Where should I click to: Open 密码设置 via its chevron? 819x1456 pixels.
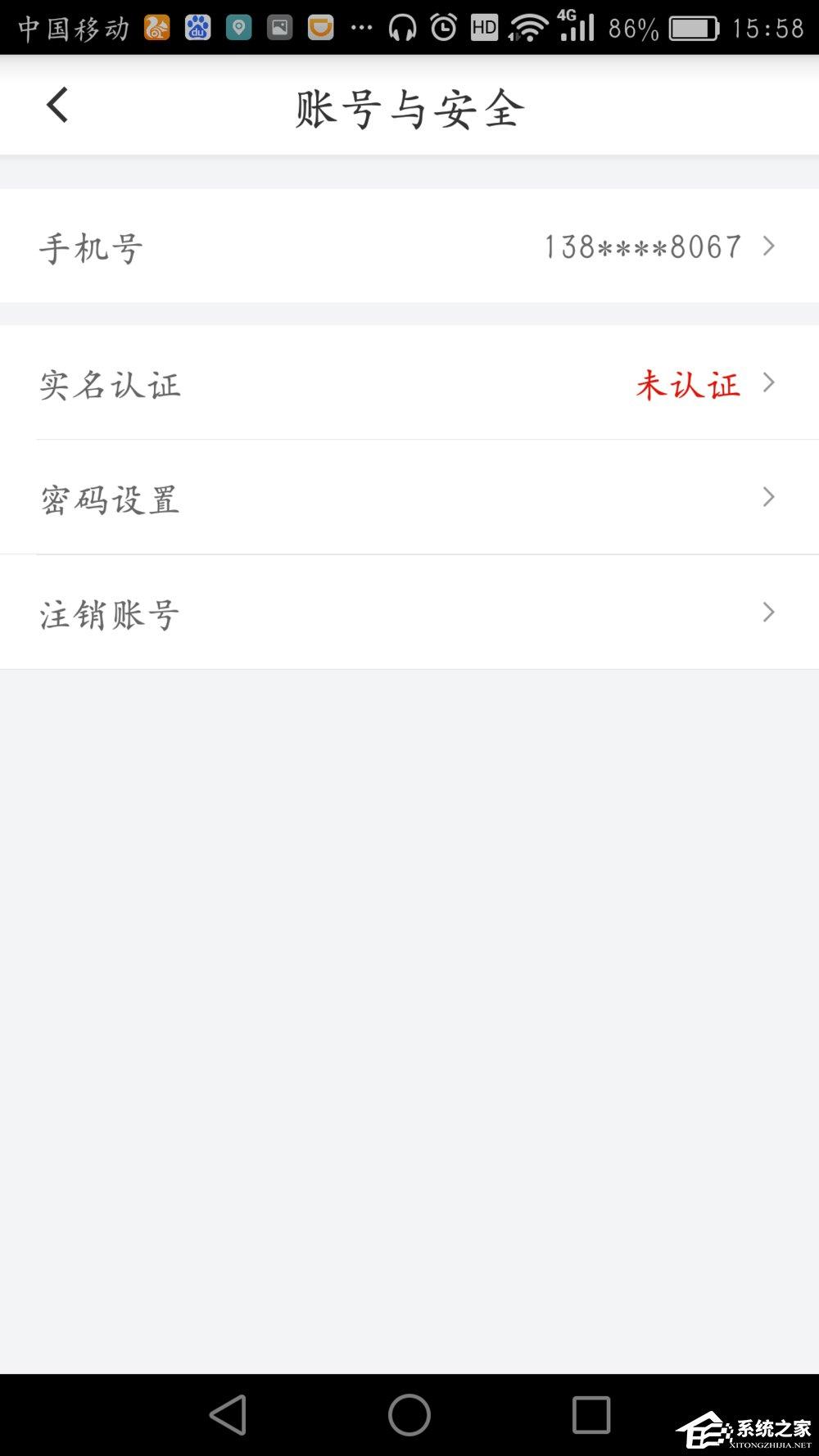767,497
